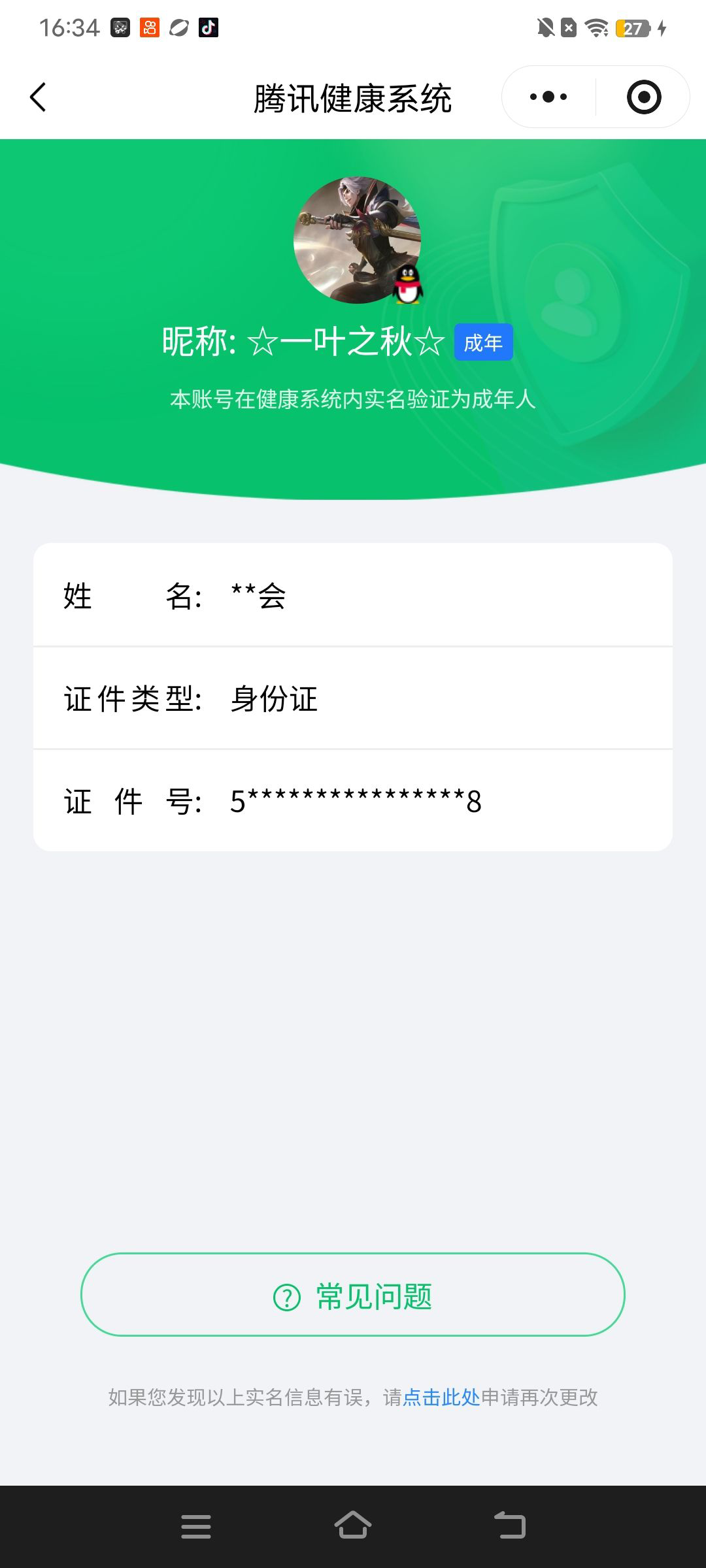Open the 姓名 name detail row
706x1568 pixels.
coord(353,596)
